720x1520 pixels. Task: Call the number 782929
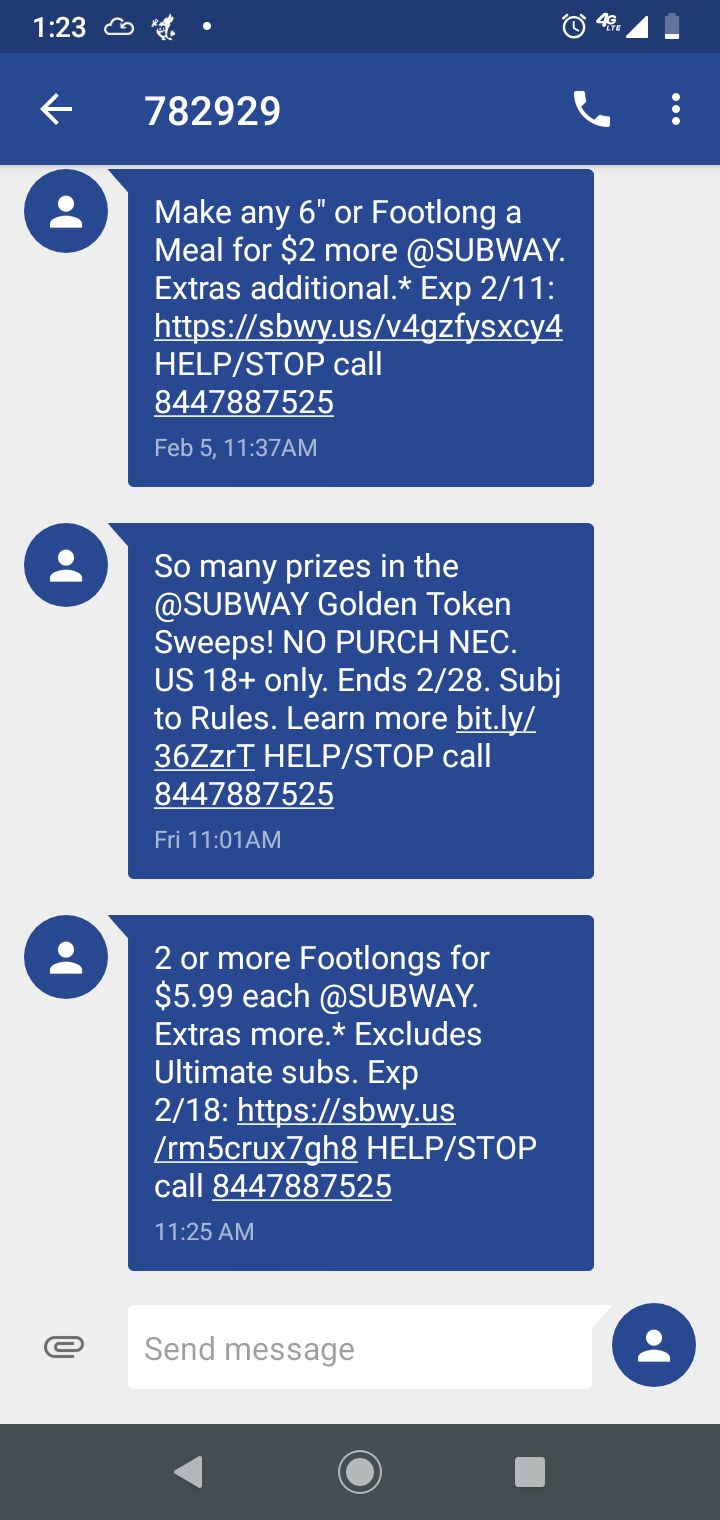coord(591,109)
